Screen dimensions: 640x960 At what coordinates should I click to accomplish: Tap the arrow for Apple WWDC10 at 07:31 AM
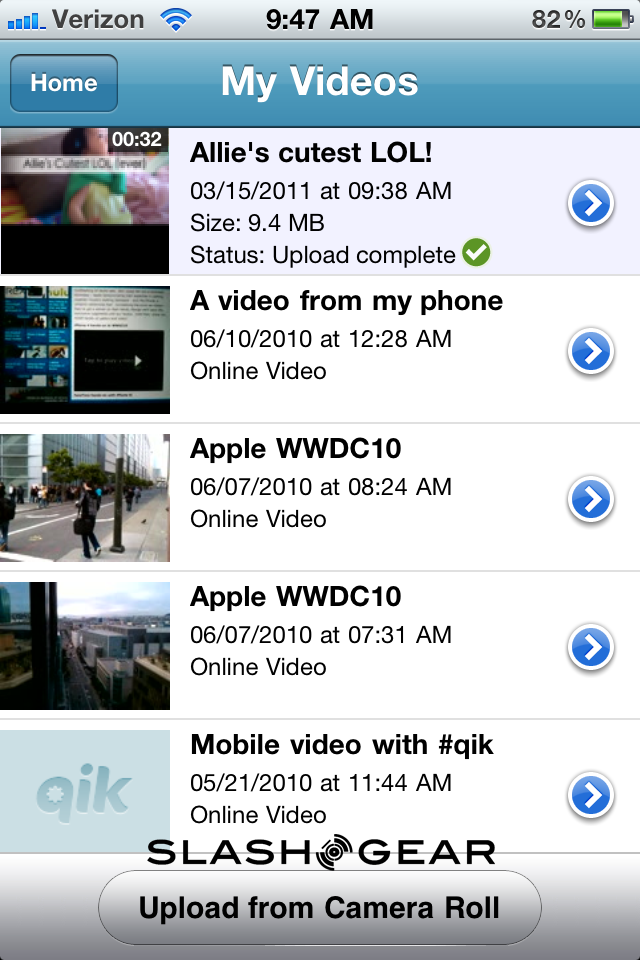(x=591, y=647)
